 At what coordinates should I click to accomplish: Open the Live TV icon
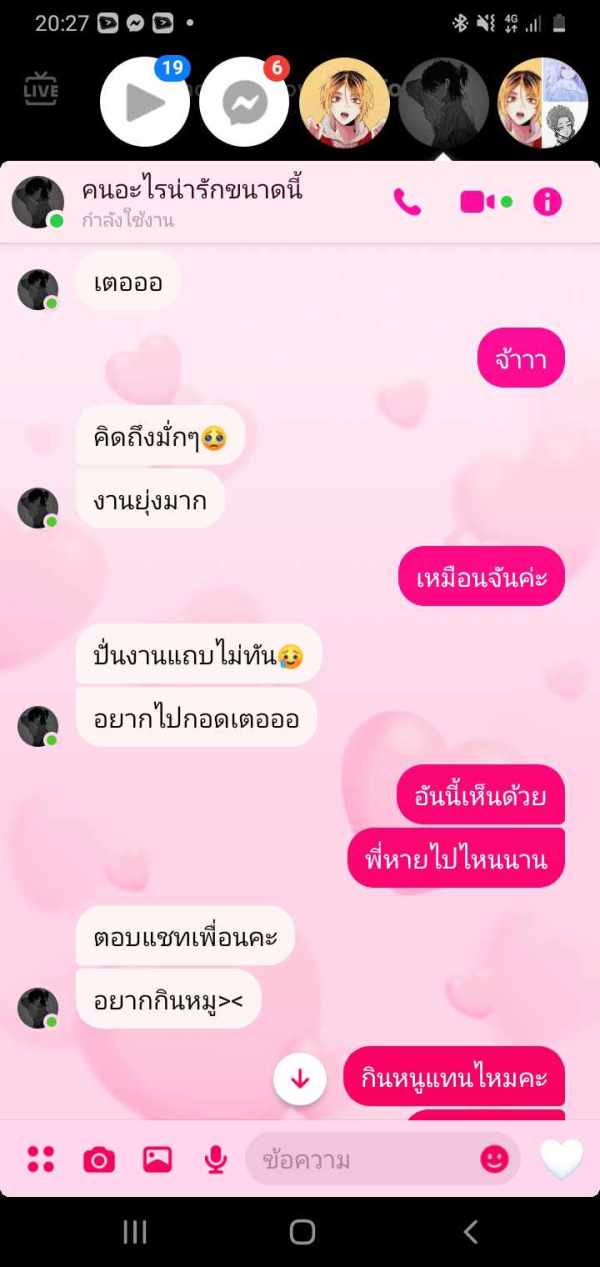coord(41,90)
